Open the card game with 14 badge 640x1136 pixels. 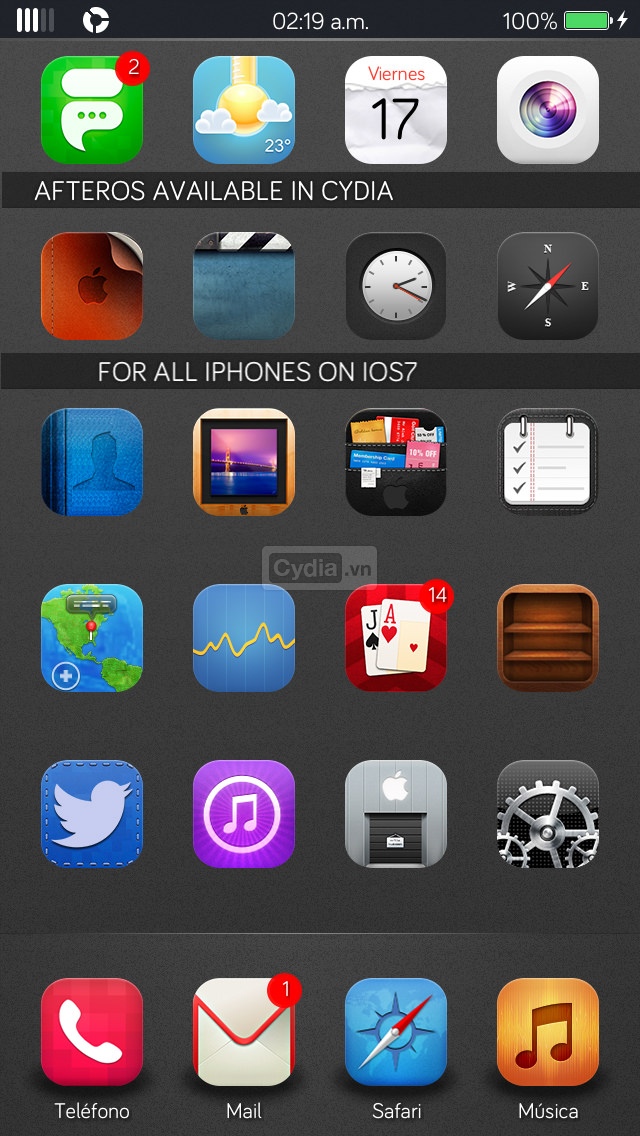click(x=396, y=638)
